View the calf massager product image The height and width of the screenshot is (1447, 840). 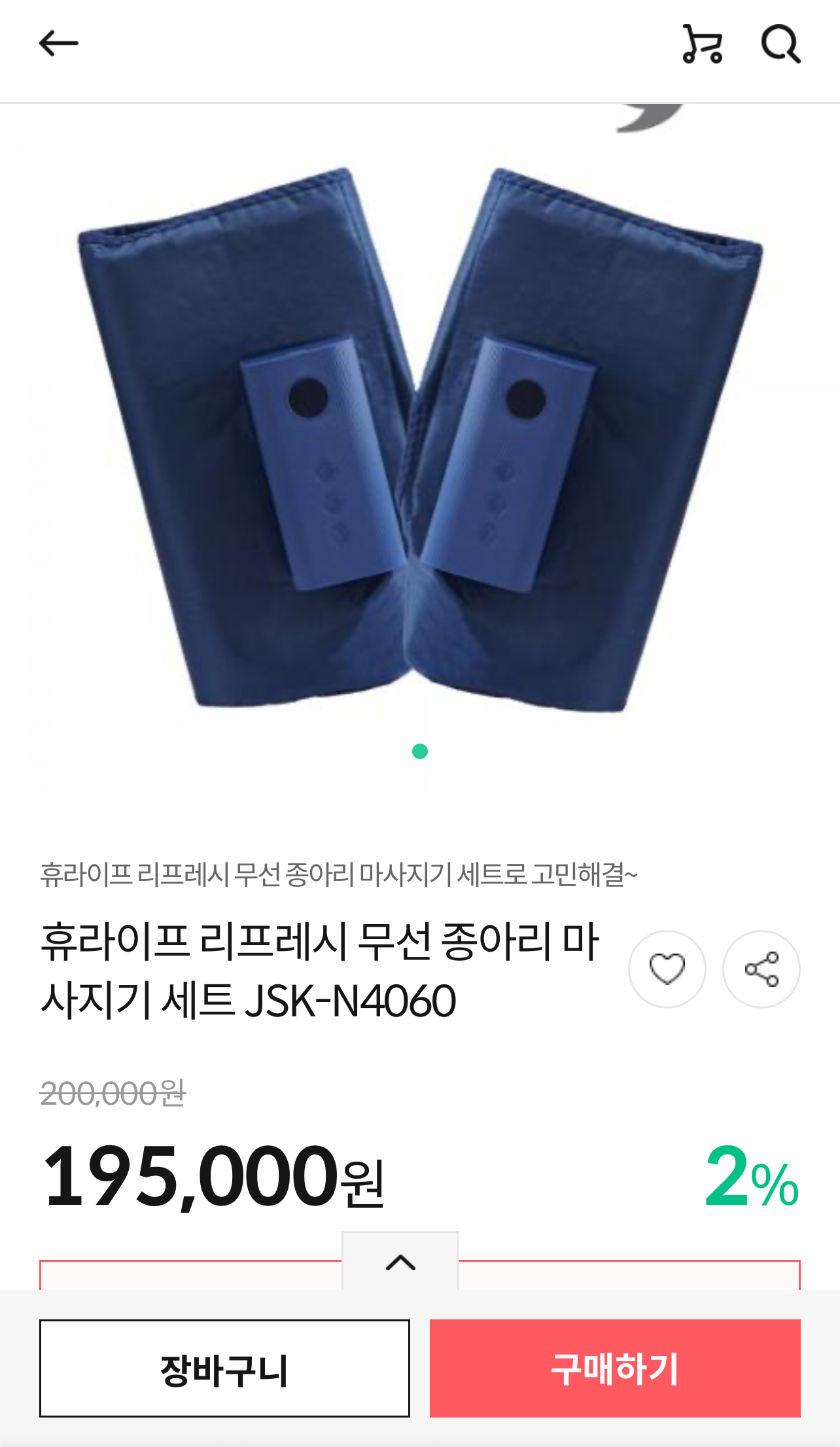pyautogui.click(x=420, y=438)
